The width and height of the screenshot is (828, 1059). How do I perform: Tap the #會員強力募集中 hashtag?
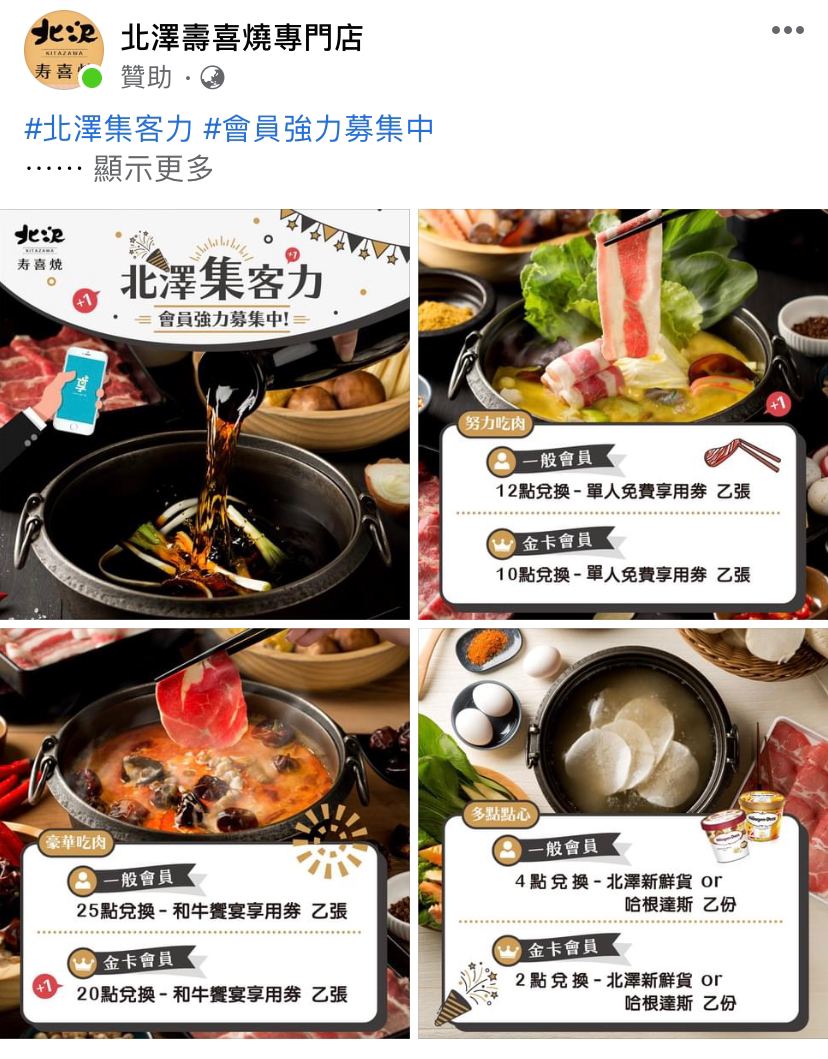coord(319,128)
